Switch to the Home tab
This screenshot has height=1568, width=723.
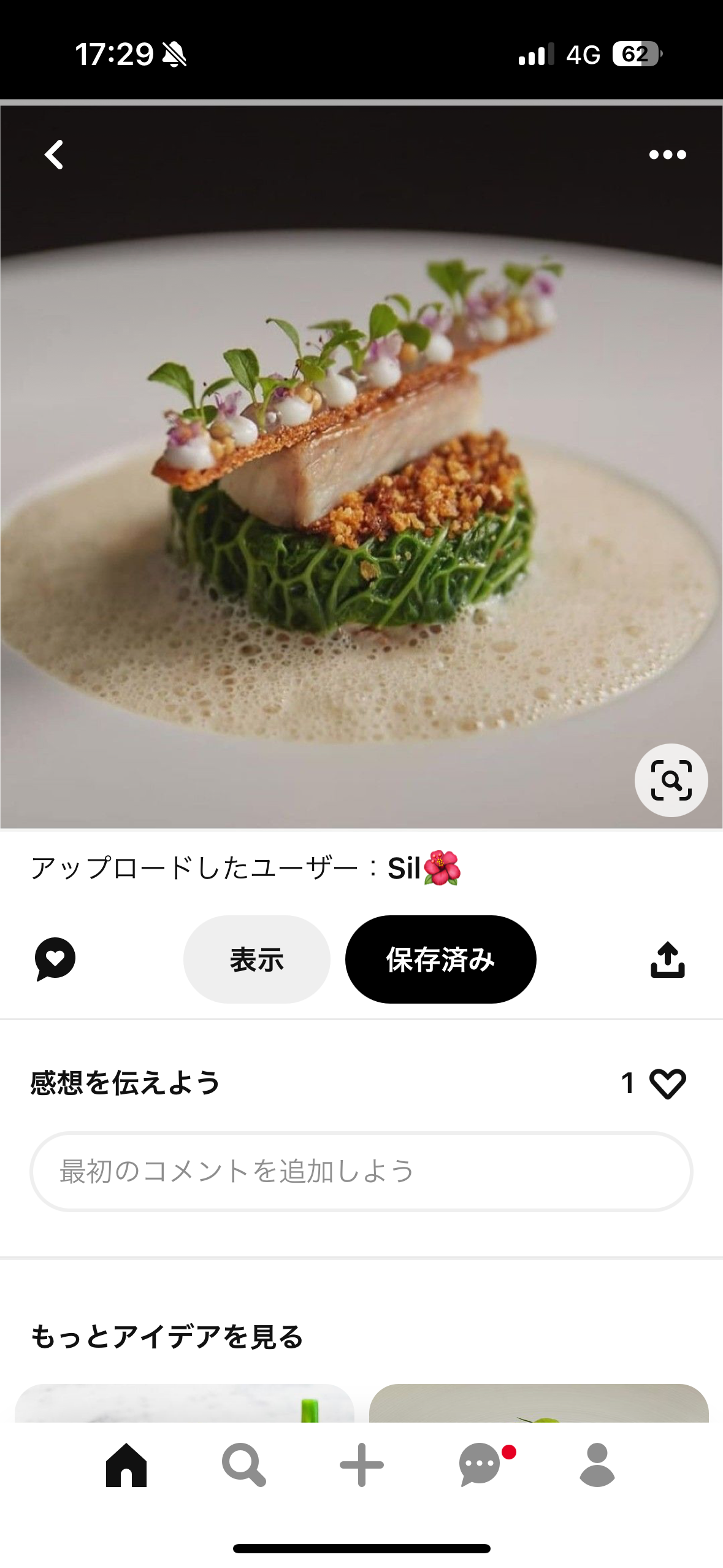[126, 1465]
